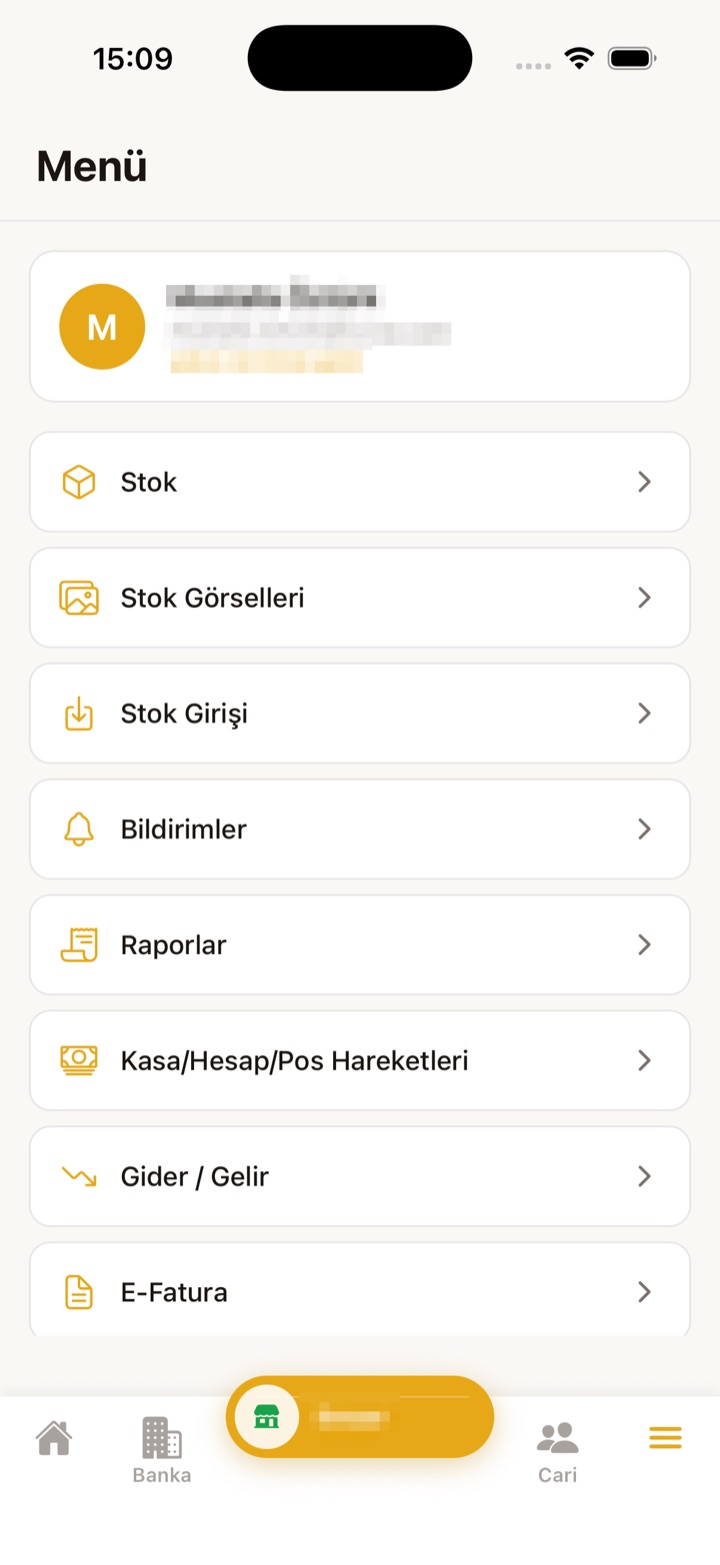Switch to the Cari tab

tap(558, 1452)
